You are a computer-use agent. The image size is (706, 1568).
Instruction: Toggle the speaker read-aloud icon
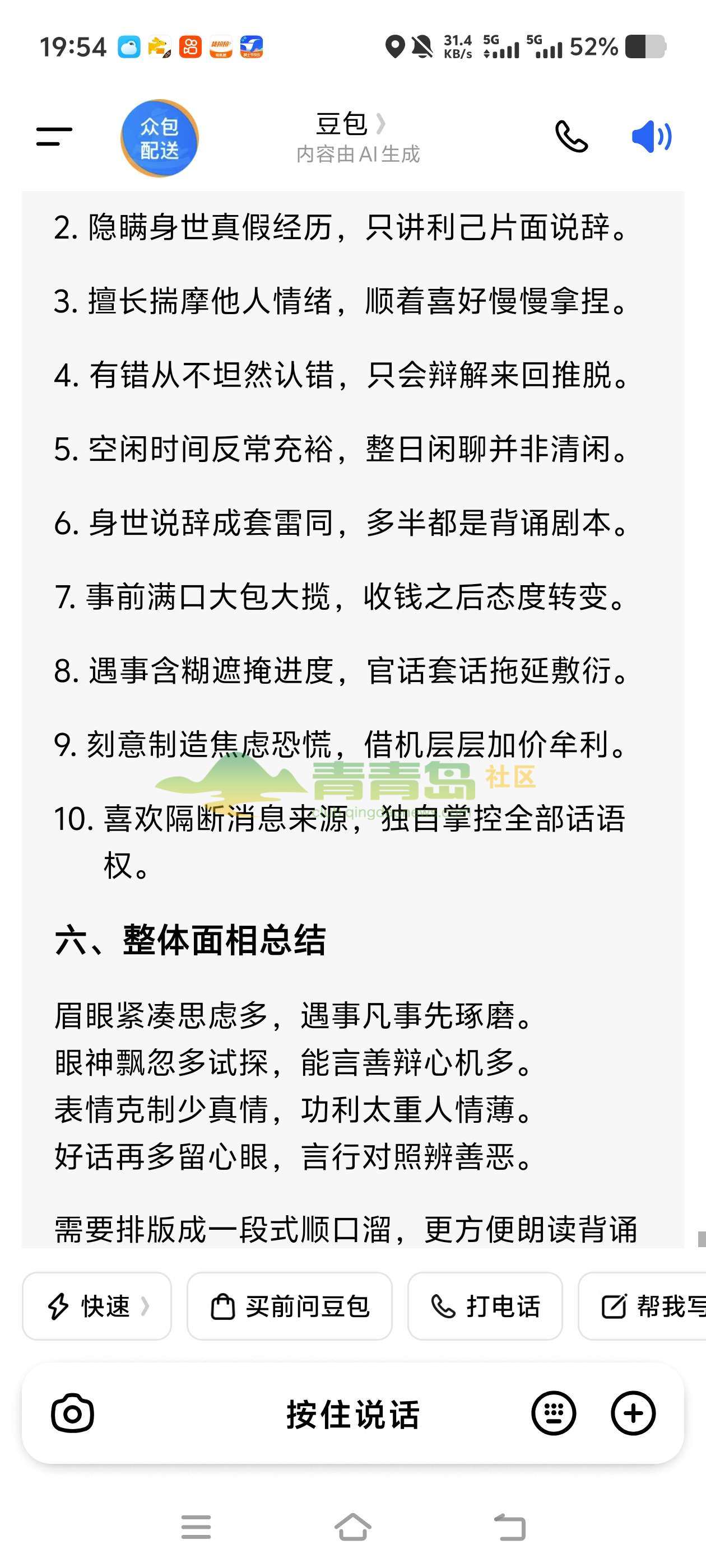[651, 136]
